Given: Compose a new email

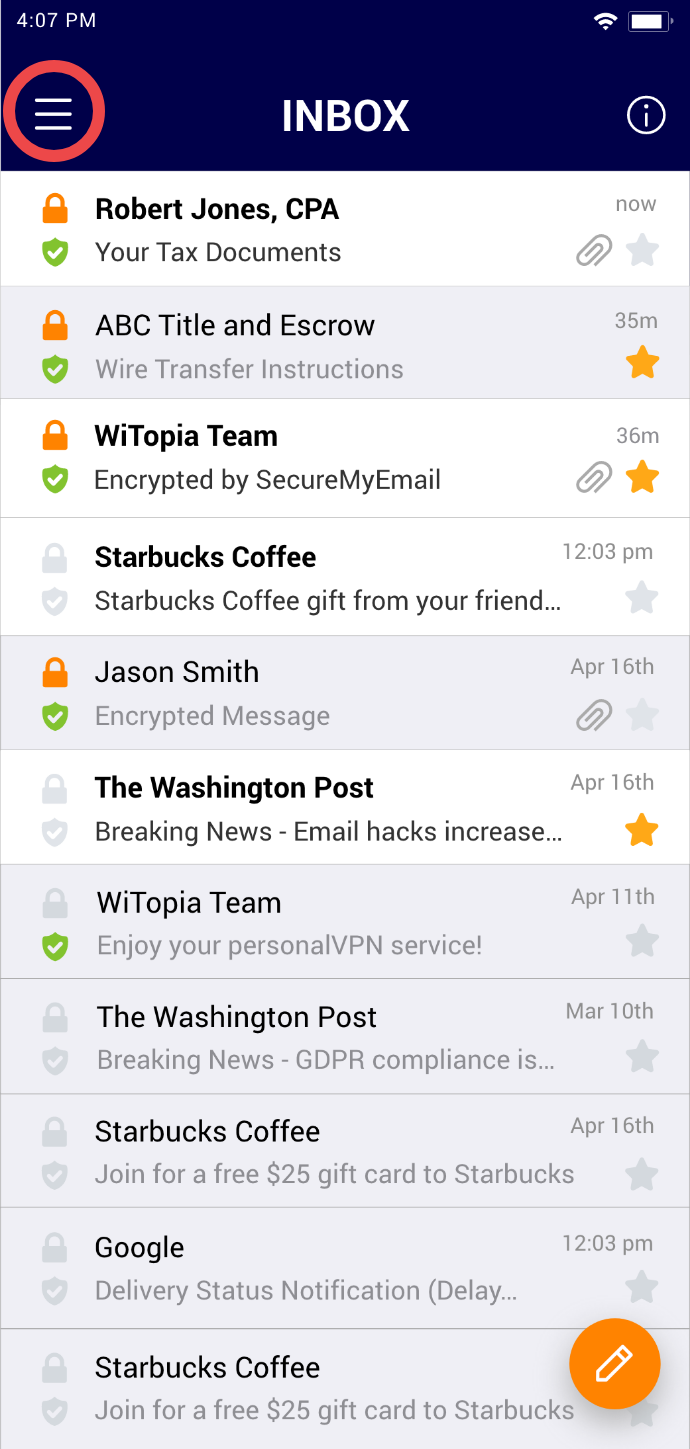Looking at the screenshot, I should [x=614, y=1364].
